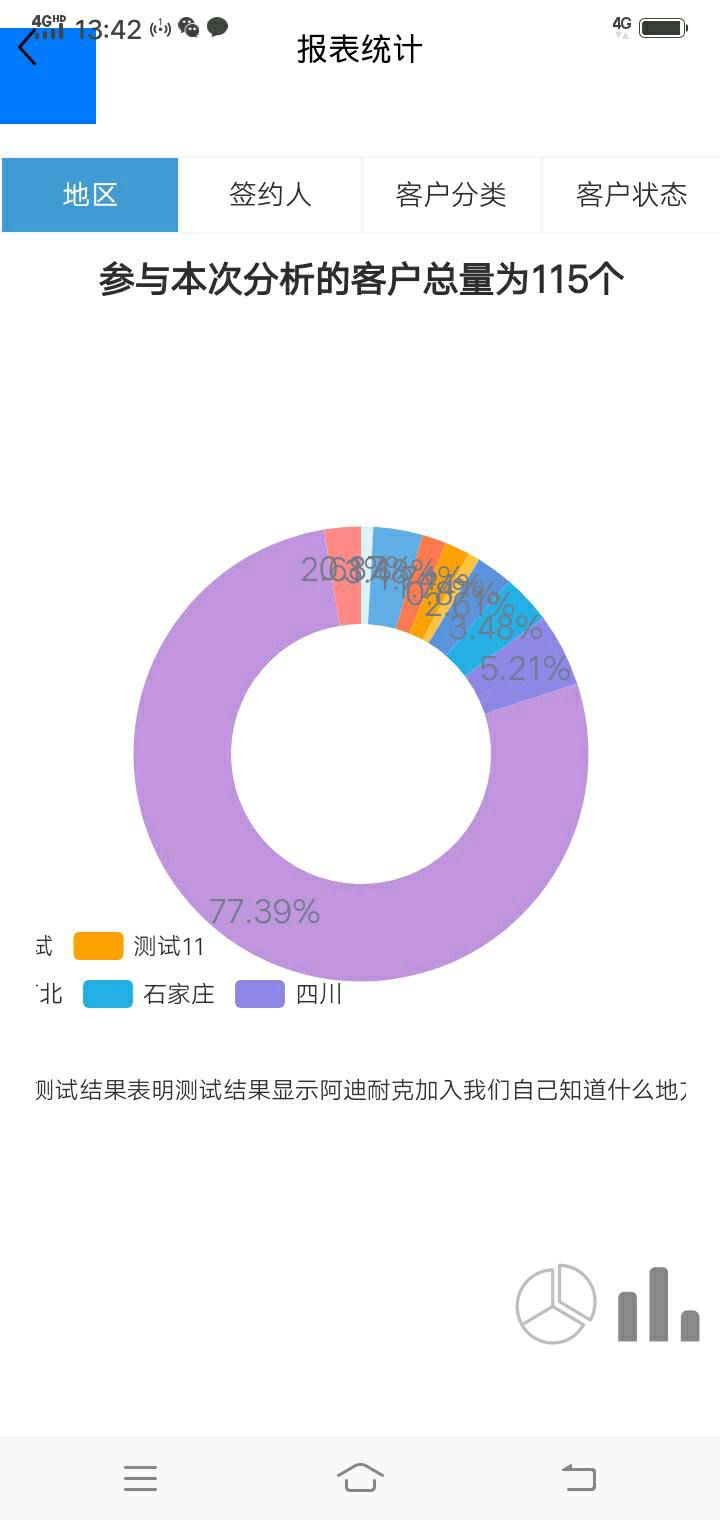Show the pie chart view
This screenshot has width=720, height=1520.
pos(556,1304)
